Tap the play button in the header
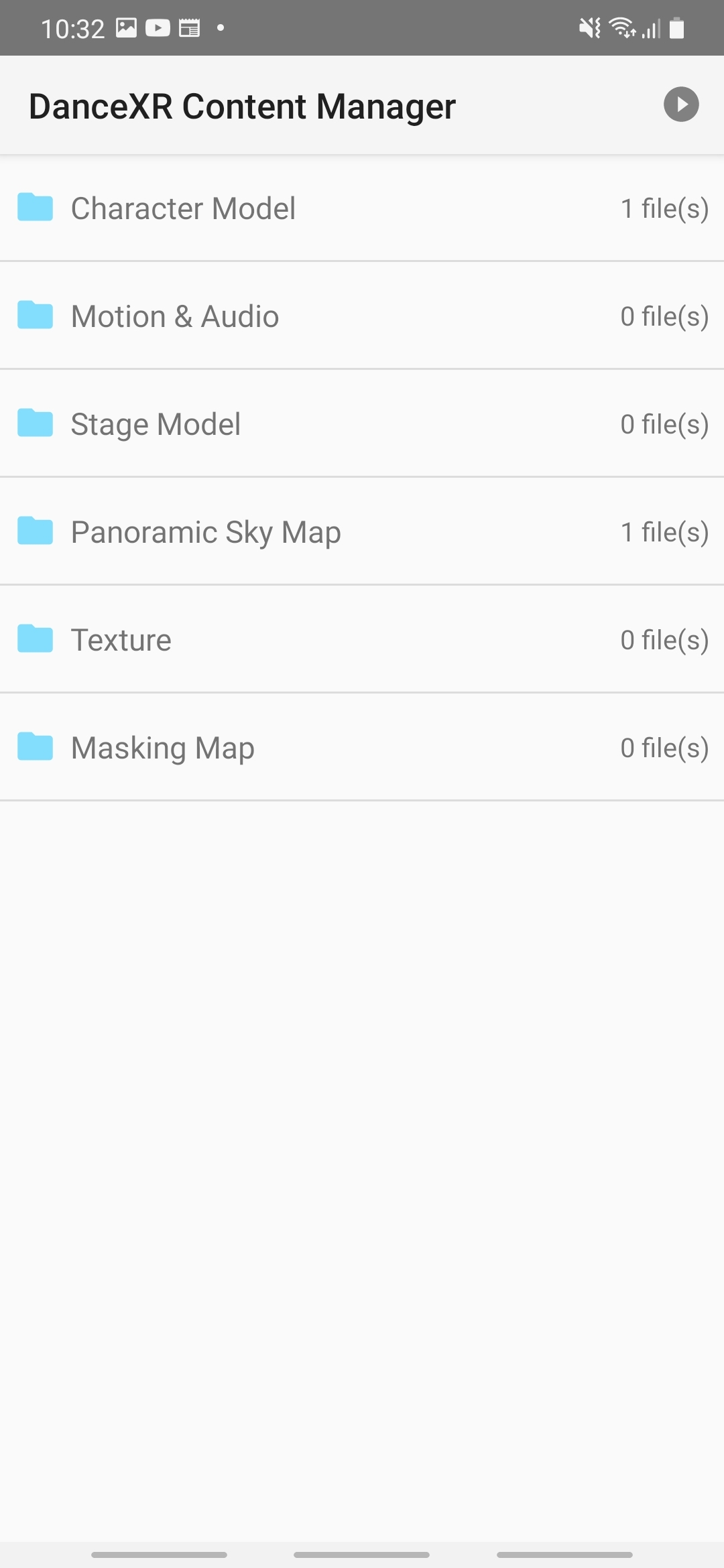The height and width of the screenshot is (1568, 724). pyautogui.click(x=681, y=105)
